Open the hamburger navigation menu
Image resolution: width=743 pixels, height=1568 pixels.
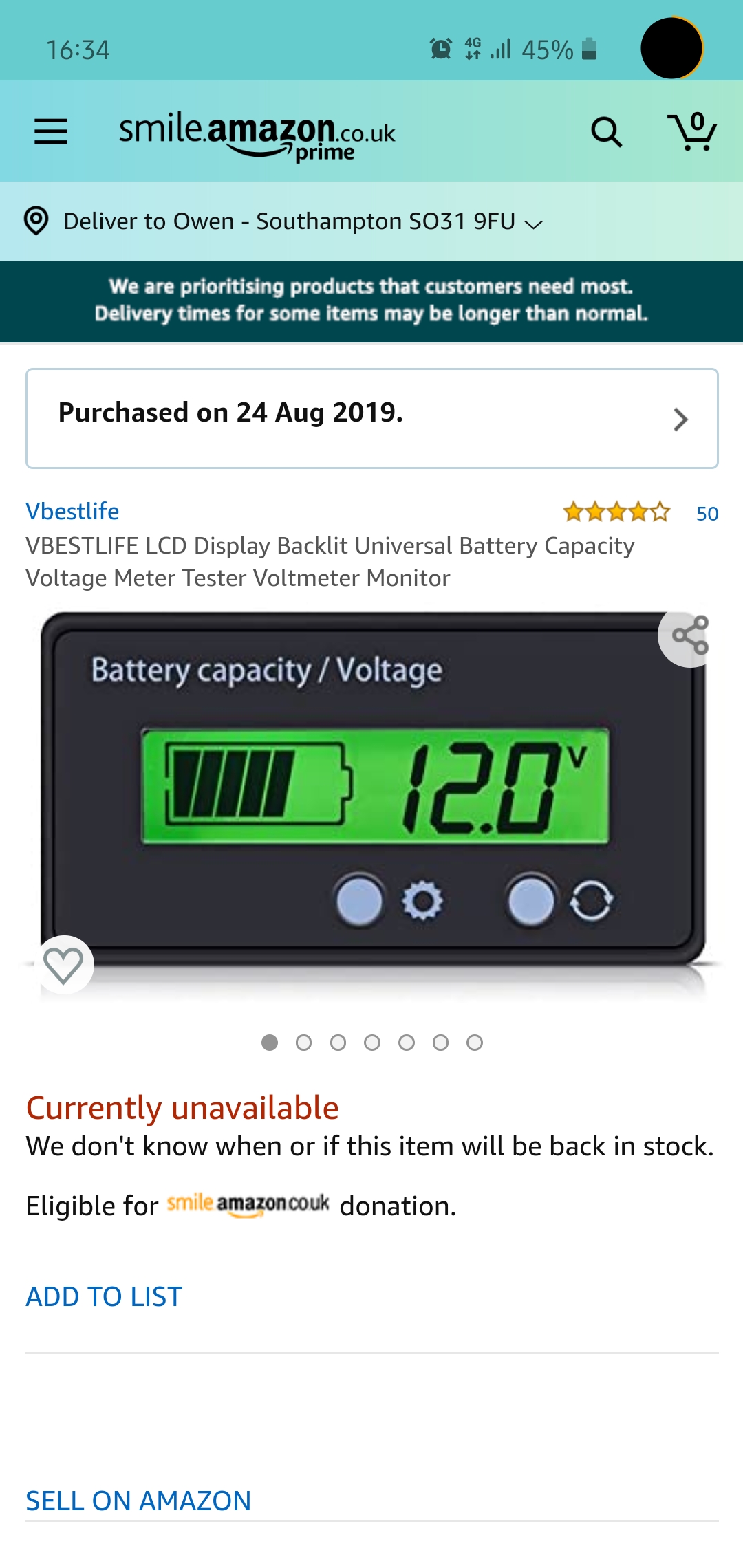click(x=51, y=131)
